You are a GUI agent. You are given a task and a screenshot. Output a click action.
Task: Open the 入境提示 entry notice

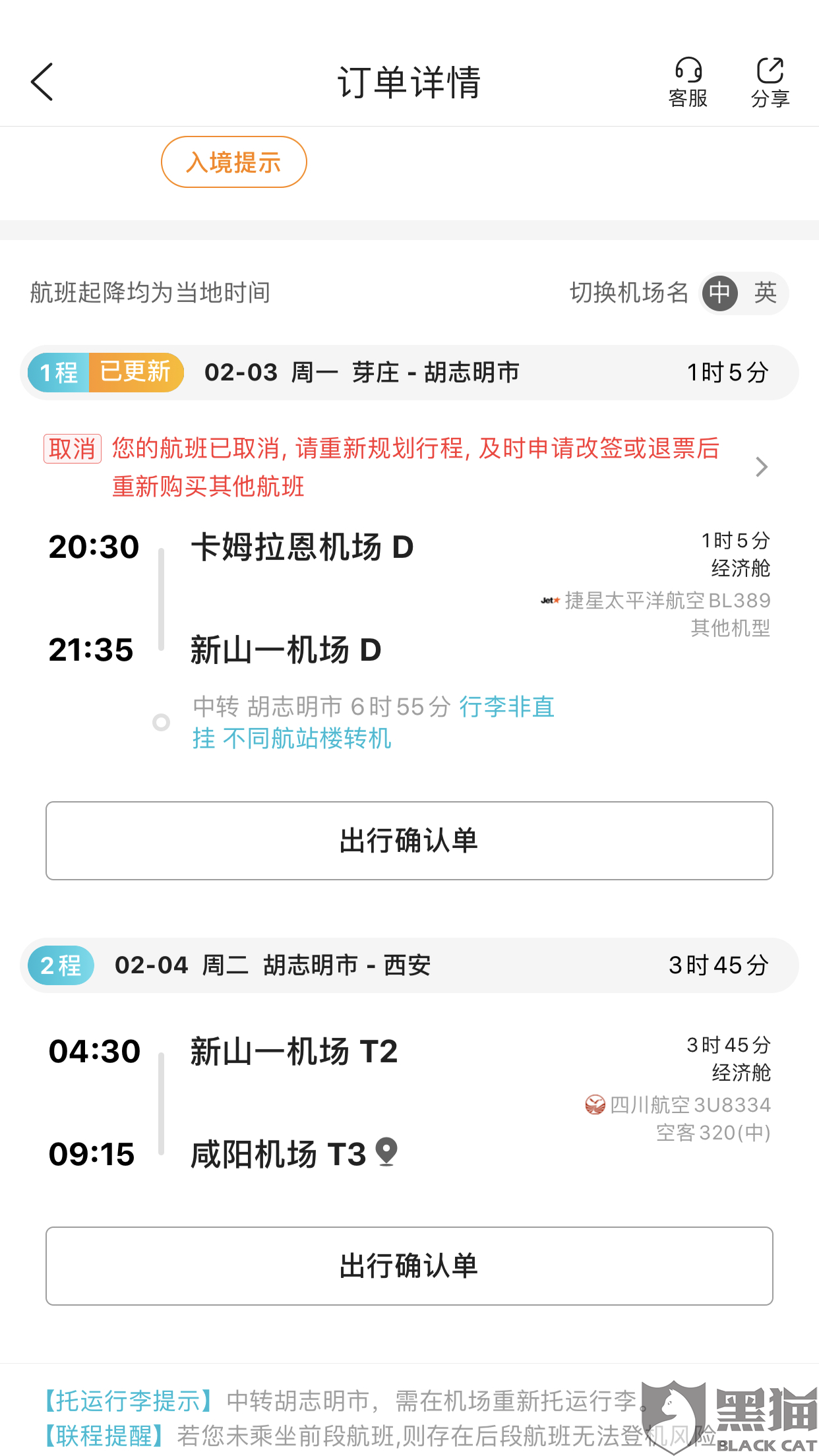pos(234,162)
